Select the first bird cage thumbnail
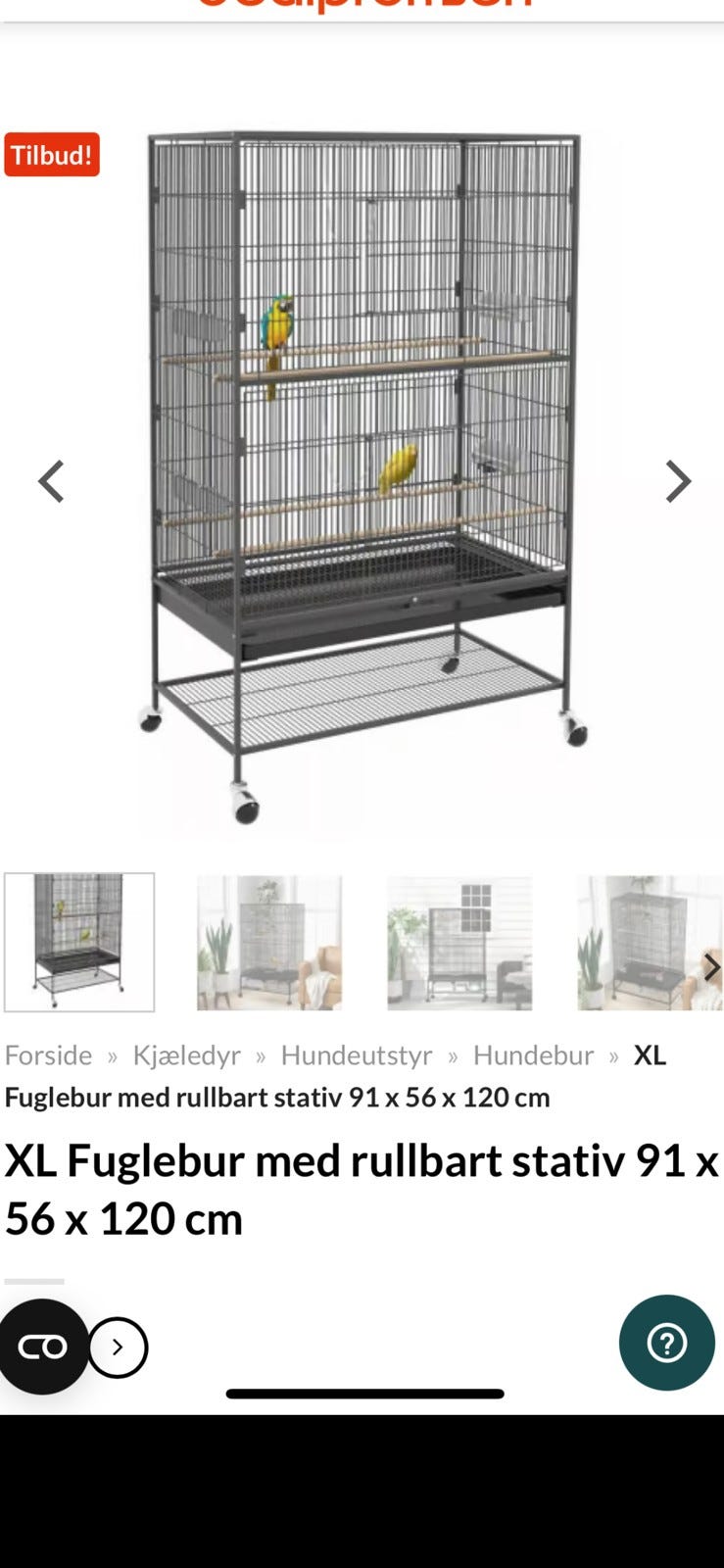 tap(79, 940)
